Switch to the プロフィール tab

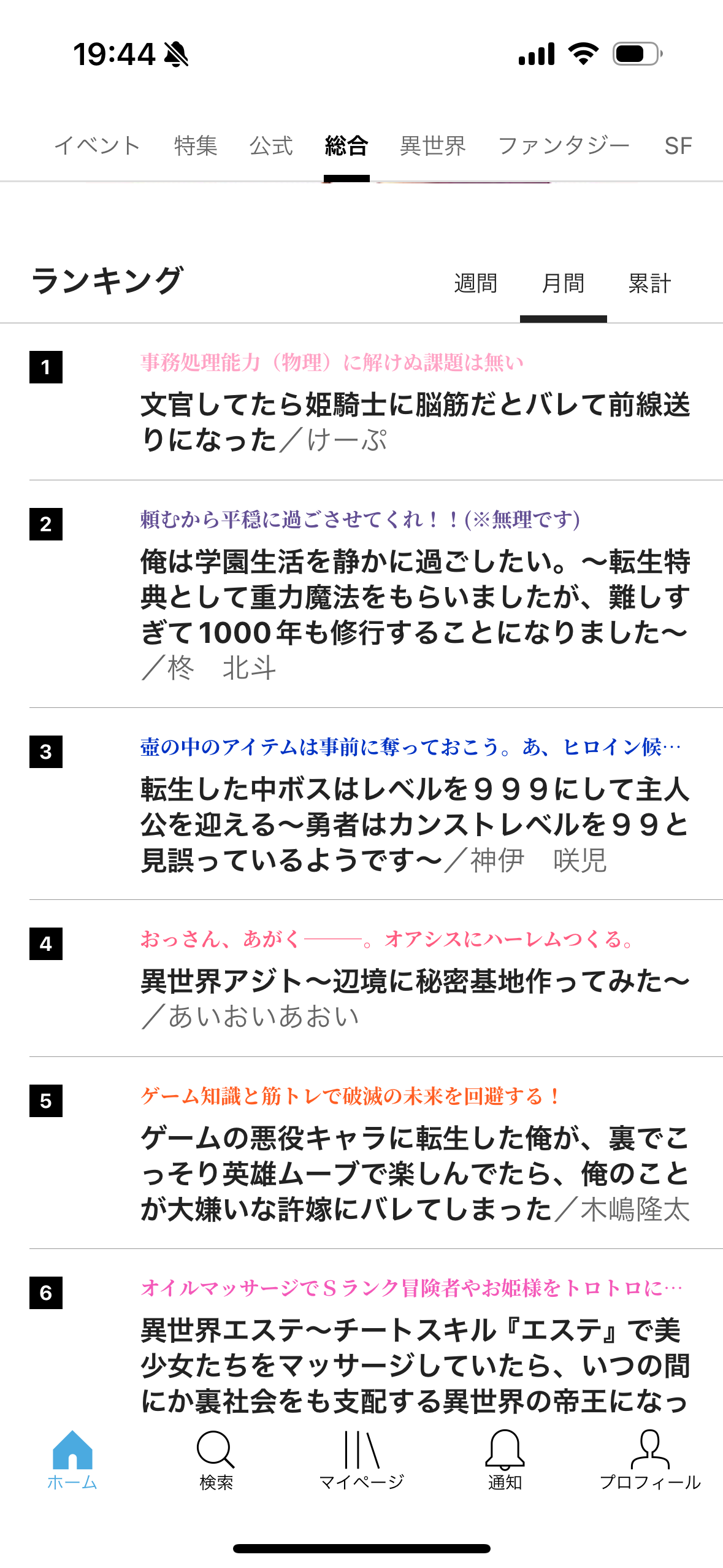click(x=649, y=1460)
